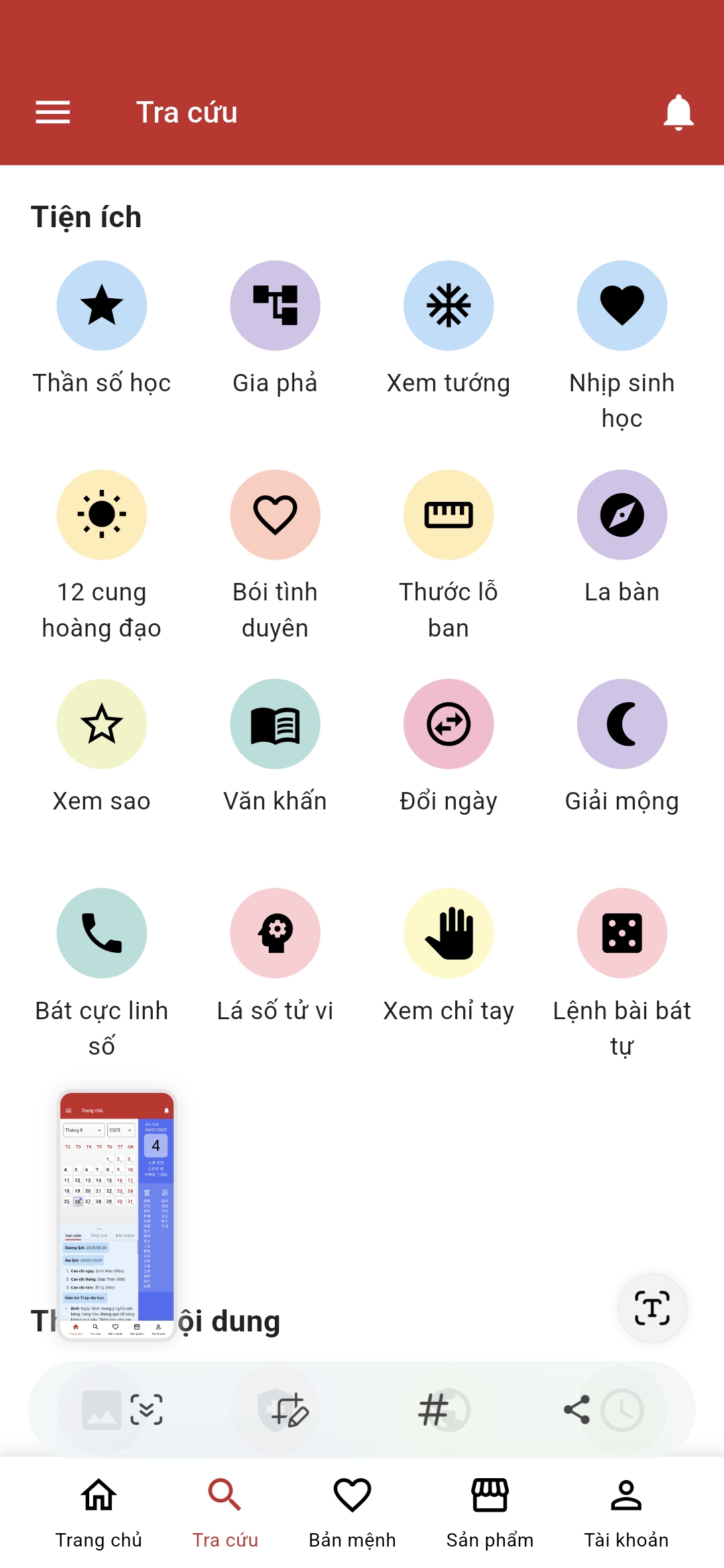
Task: Tap the floating text-scan button
Action: pos(652,1307)
